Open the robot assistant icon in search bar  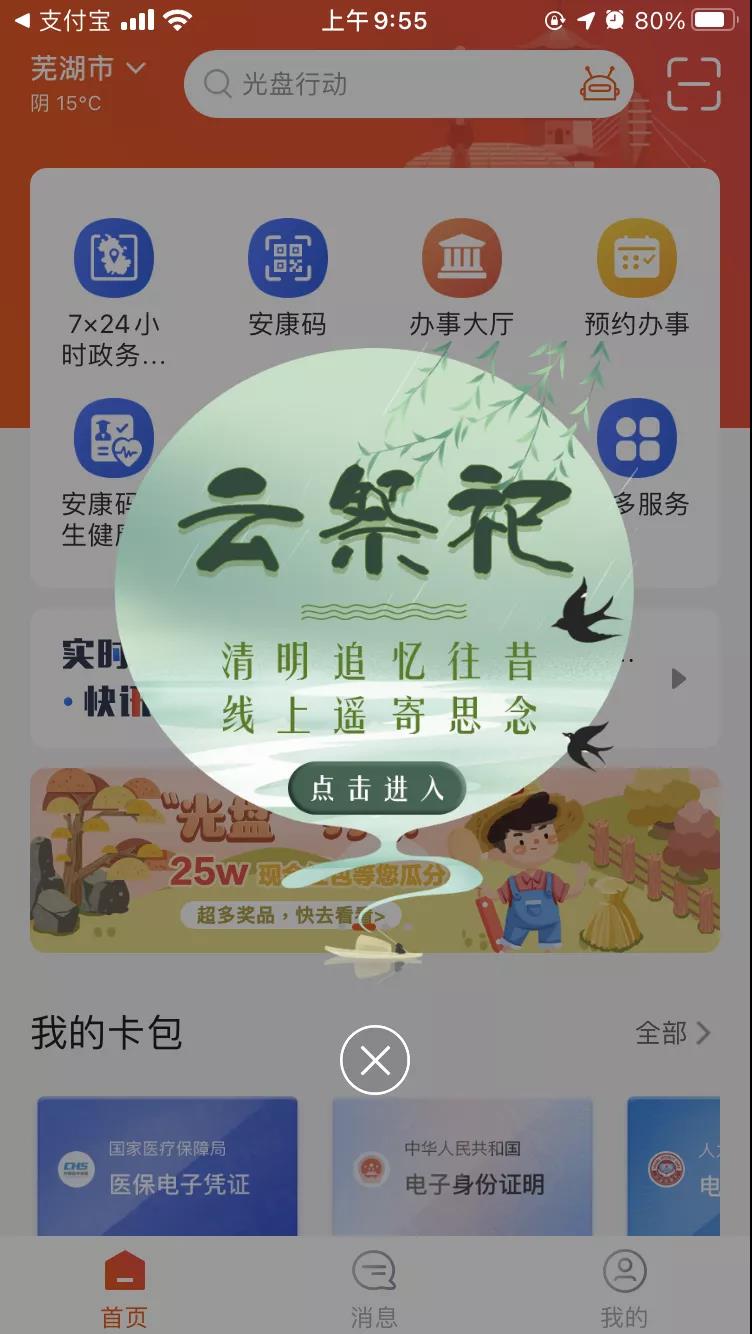click(x=600, y=84)
